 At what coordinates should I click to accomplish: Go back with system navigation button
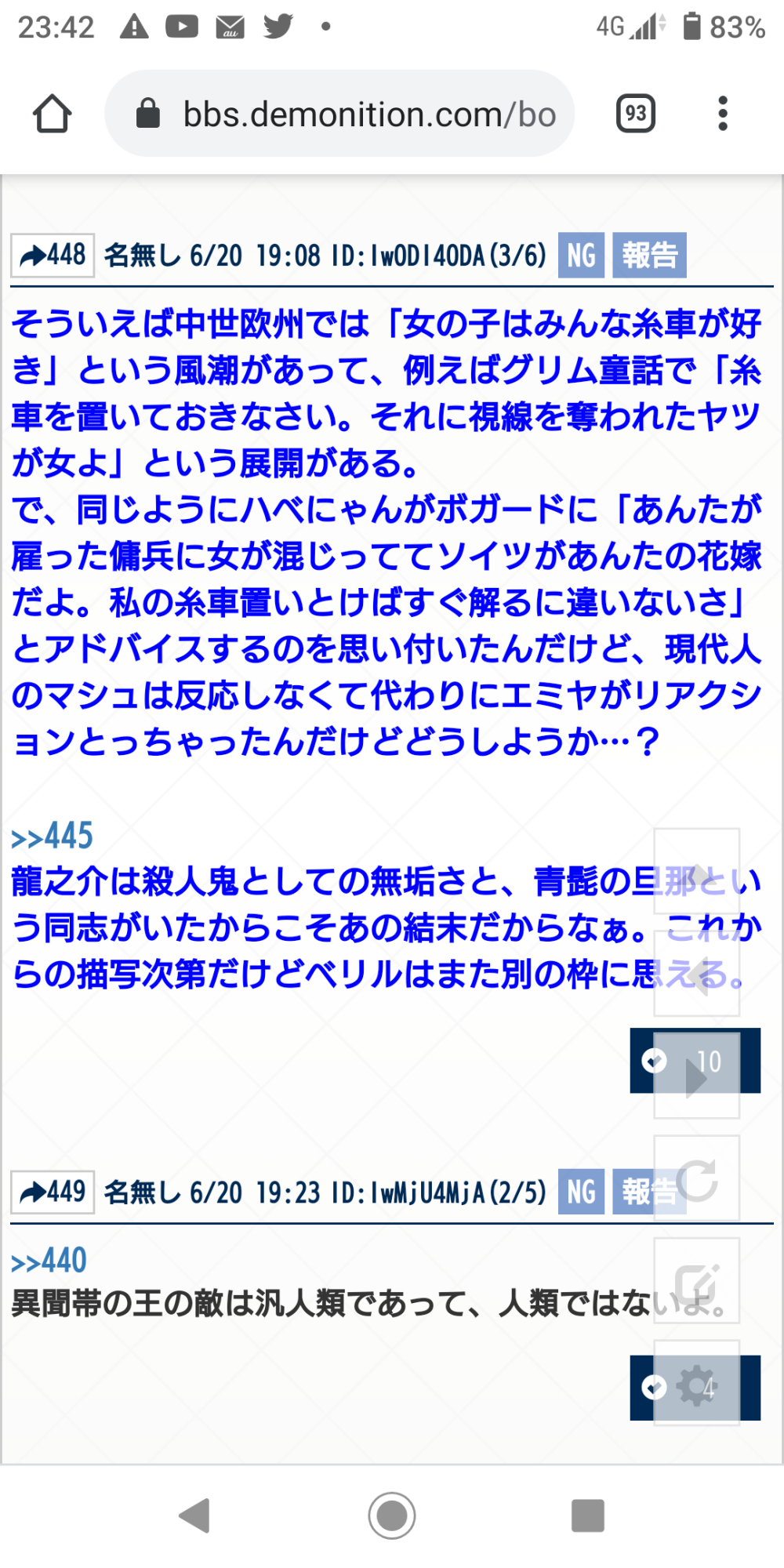click(195, 1515)
